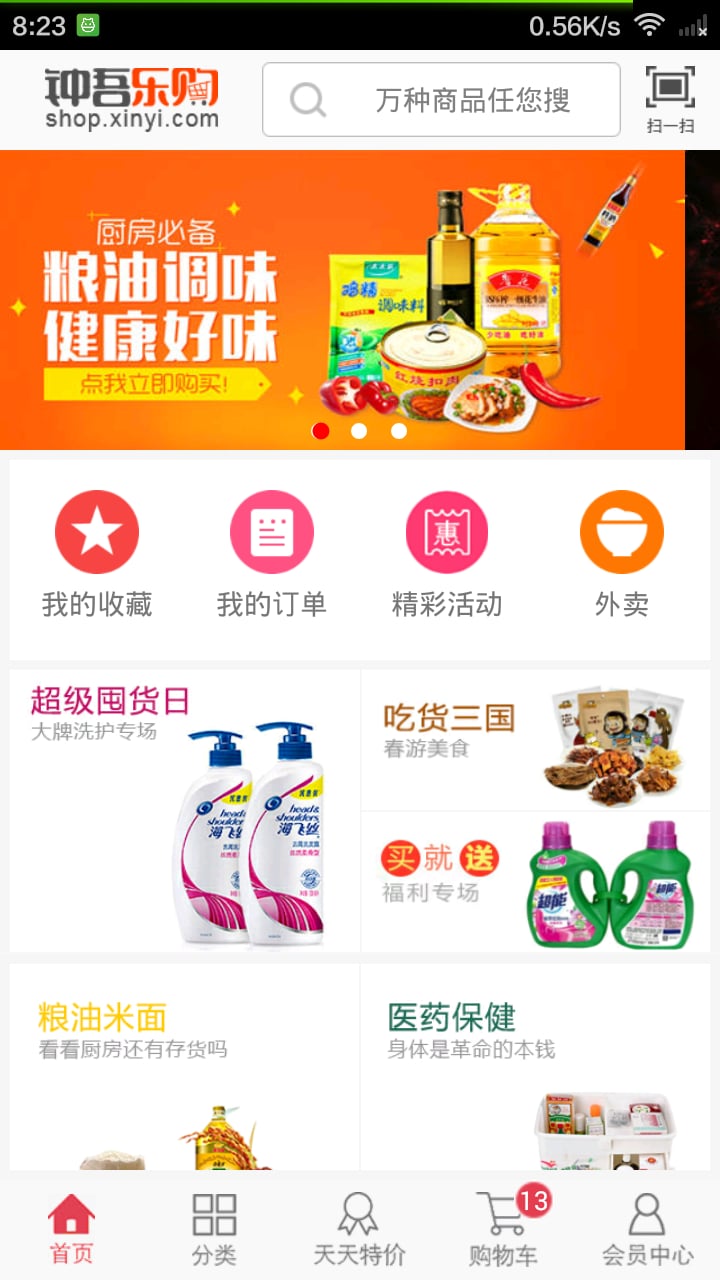720x1280 pixels.
Task: Switch to the 天天特价 daily deals tab
Action: click(359, 1228)
